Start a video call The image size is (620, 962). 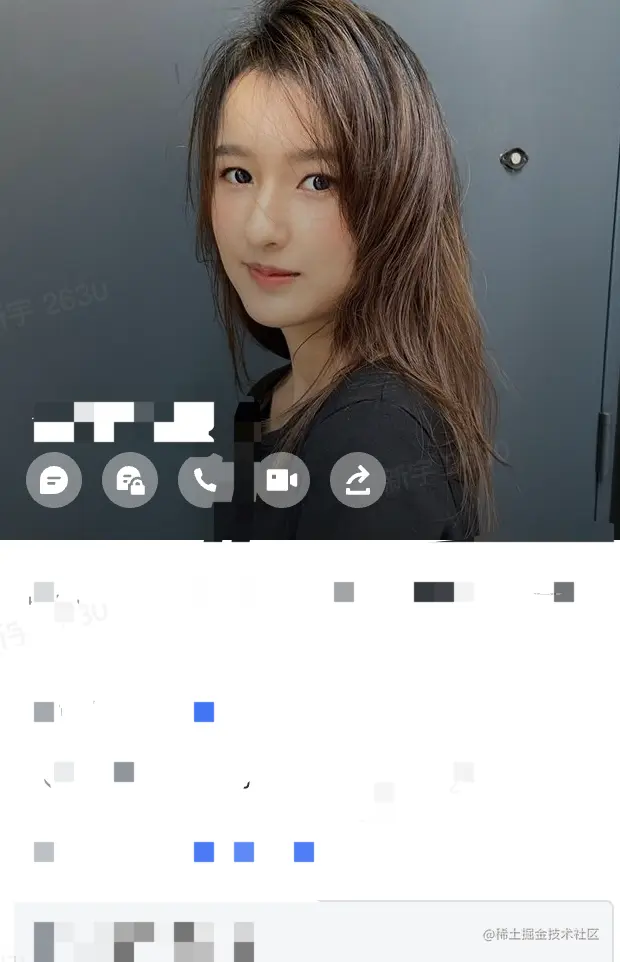282,481
